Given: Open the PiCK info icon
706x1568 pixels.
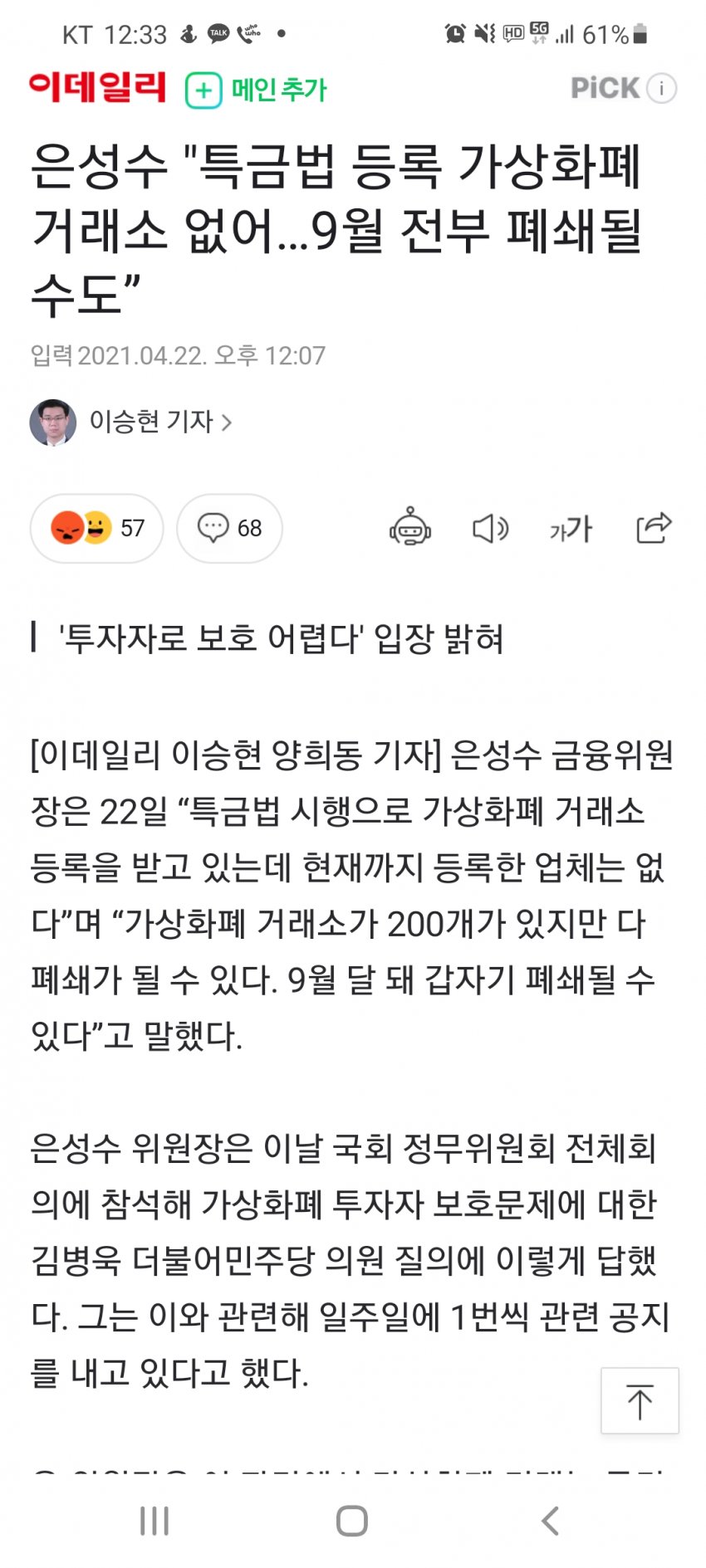Looking at the screenshot, I should point(661,88).
